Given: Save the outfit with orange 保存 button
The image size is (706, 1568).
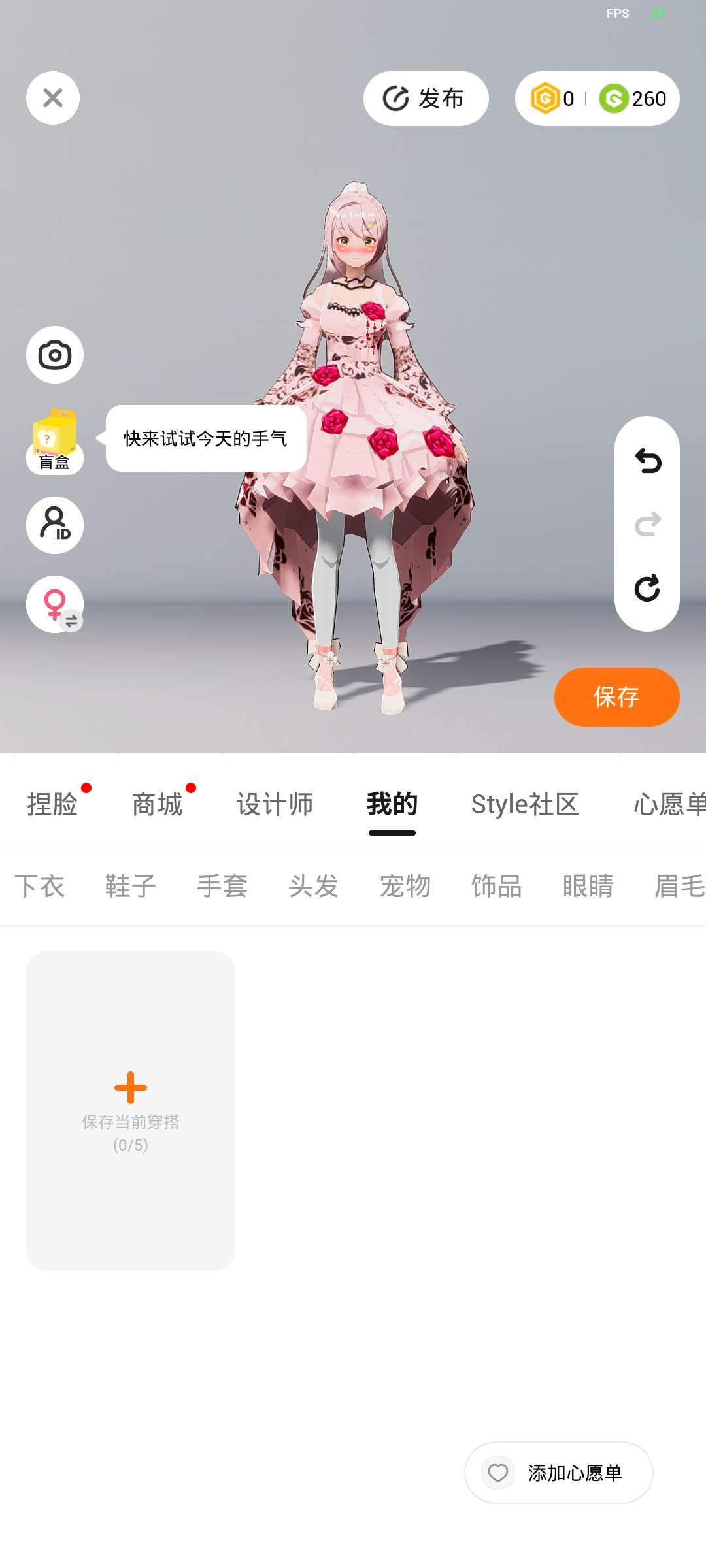Looking at the screenshot, I should click(616, 696).
